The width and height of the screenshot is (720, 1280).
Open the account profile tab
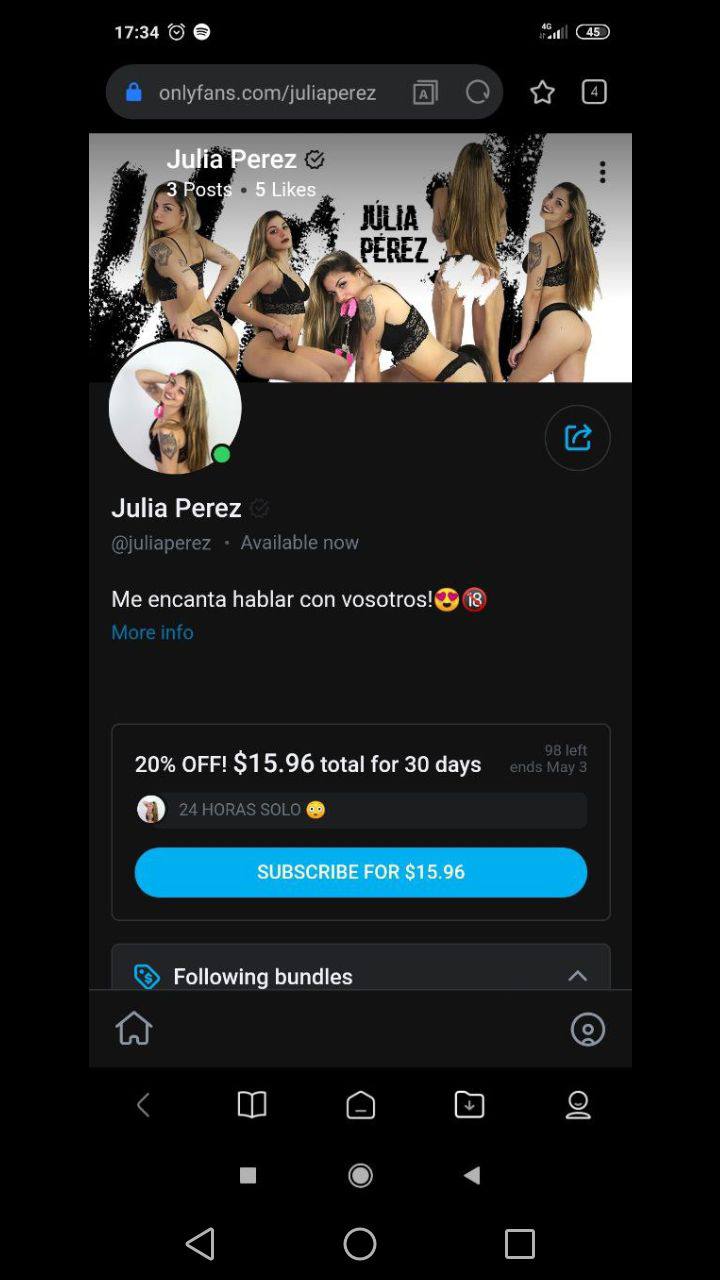click(x=587, y=1029)
